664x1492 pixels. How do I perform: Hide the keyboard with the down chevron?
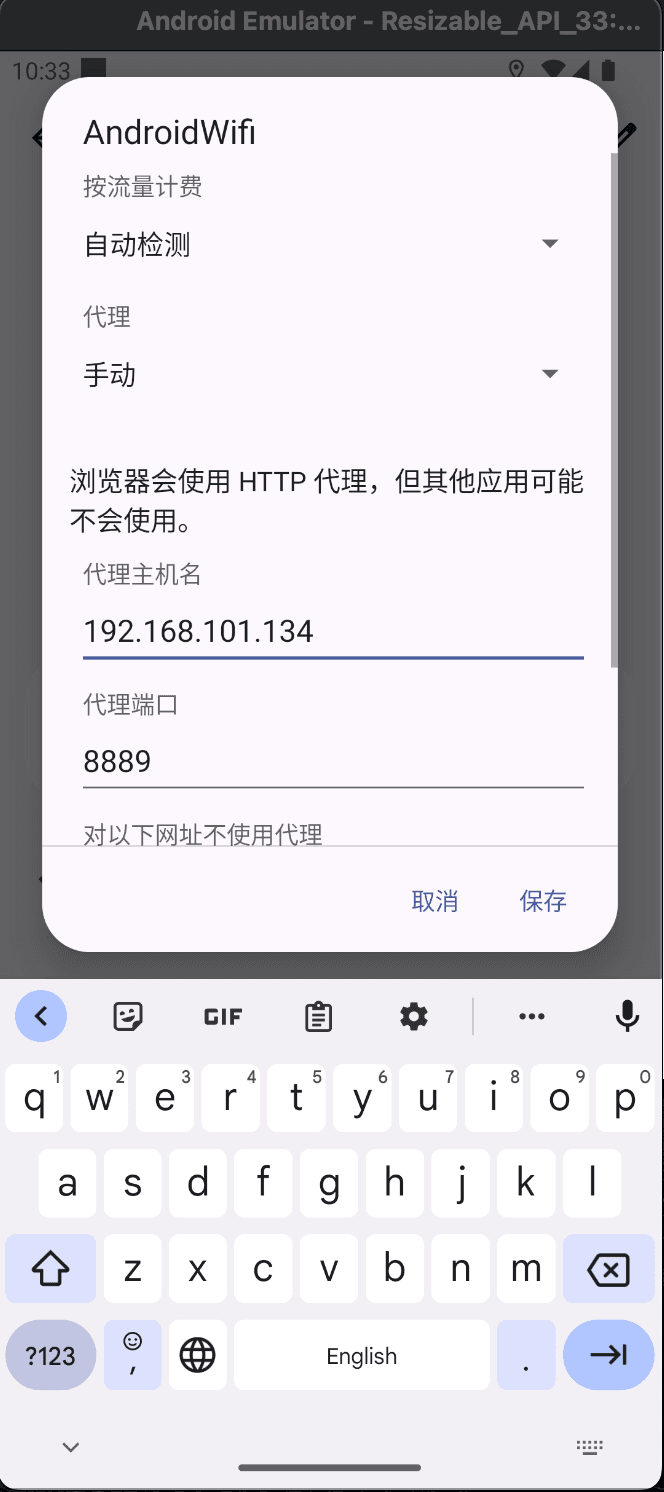click(x=70, y=1447)
